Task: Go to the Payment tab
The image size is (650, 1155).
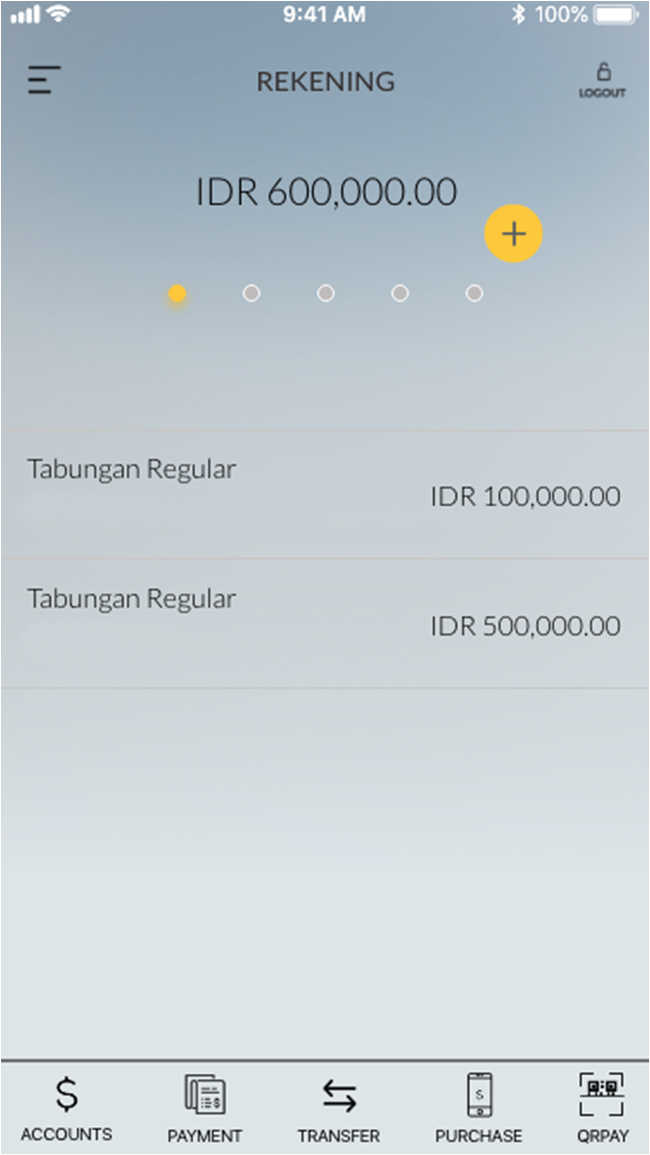Action: tap(205, 1108)
